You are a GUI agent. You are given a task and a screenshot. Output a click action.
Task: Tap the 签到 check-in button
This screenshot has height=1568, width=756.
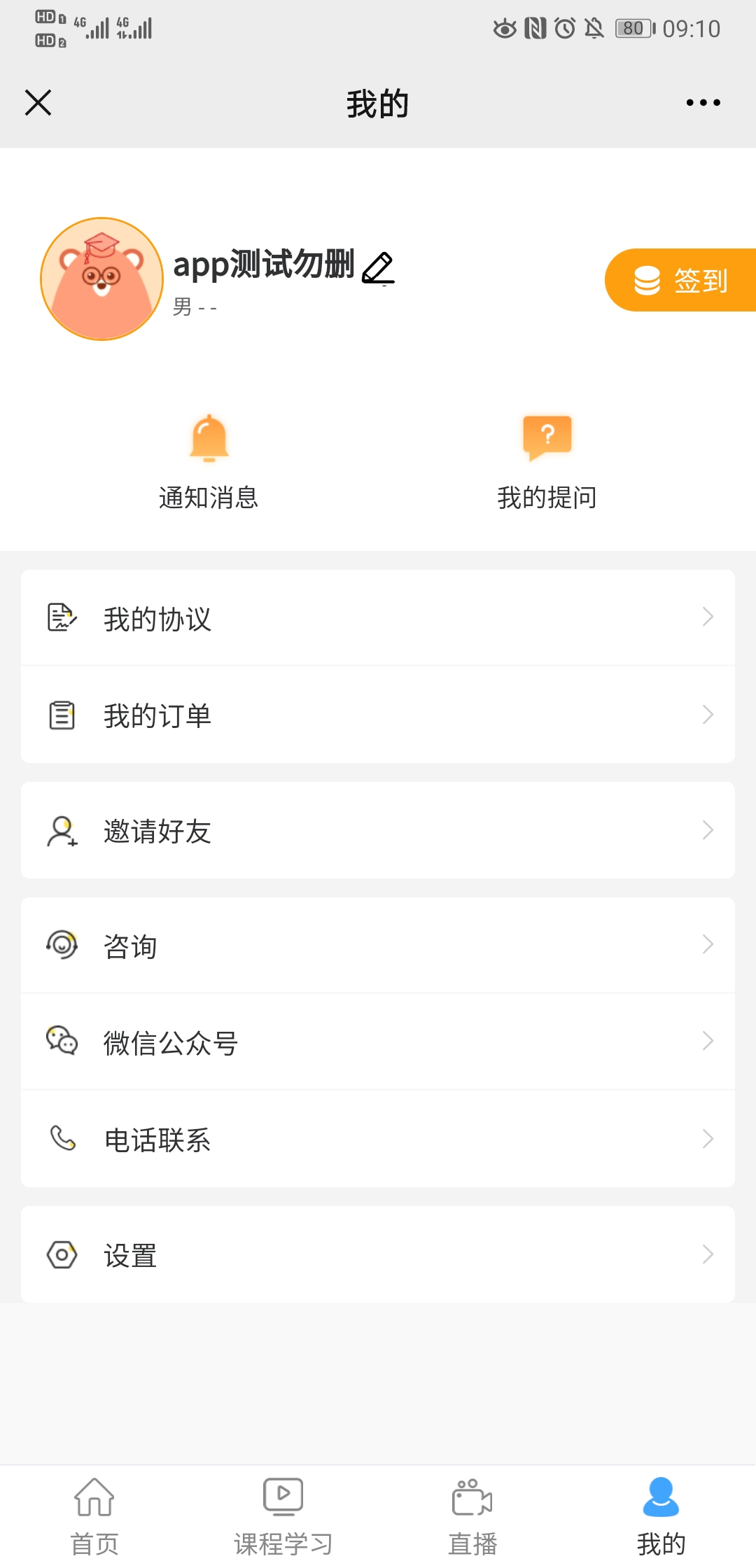click(x=680, y=280)
